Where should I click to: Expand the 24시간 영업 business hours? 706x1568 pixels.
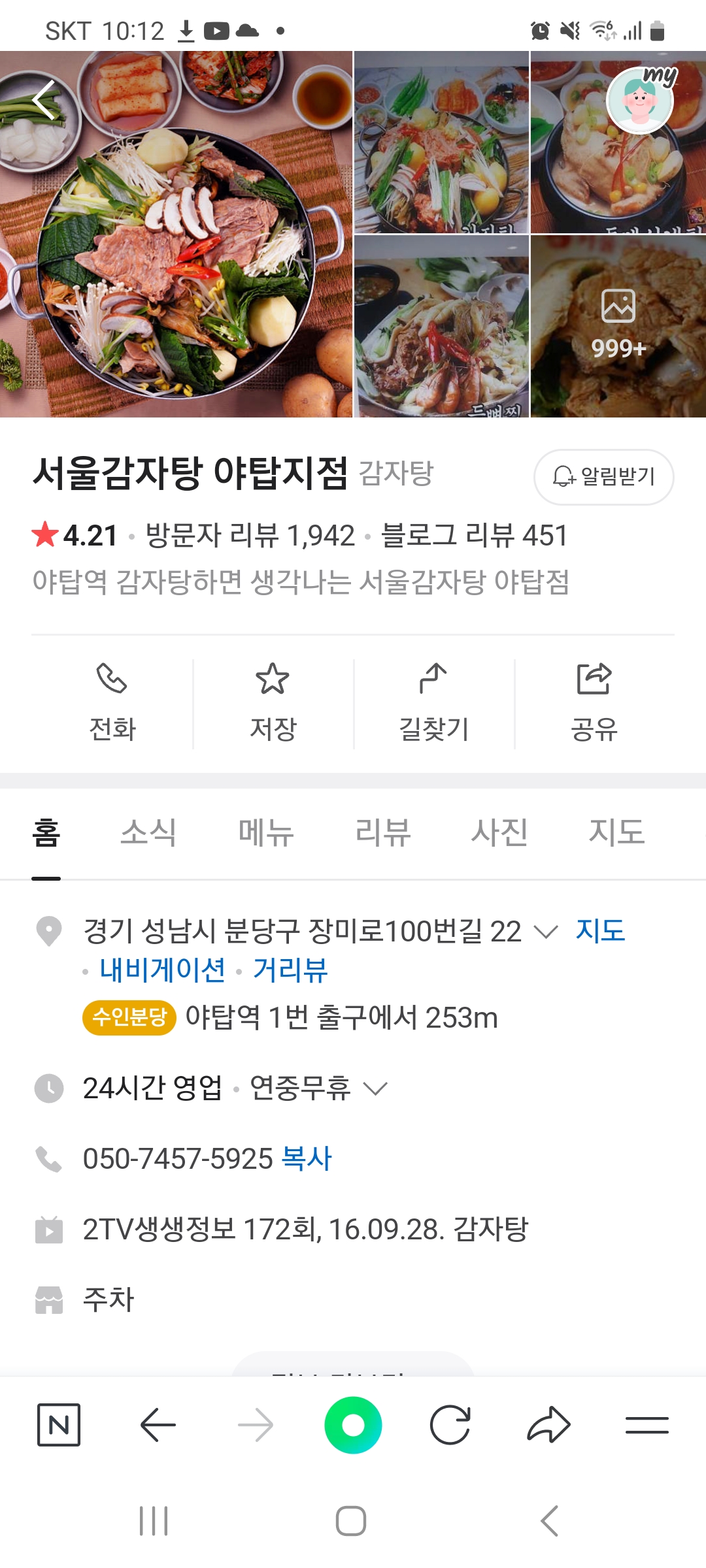click(x=375, y=1088)
